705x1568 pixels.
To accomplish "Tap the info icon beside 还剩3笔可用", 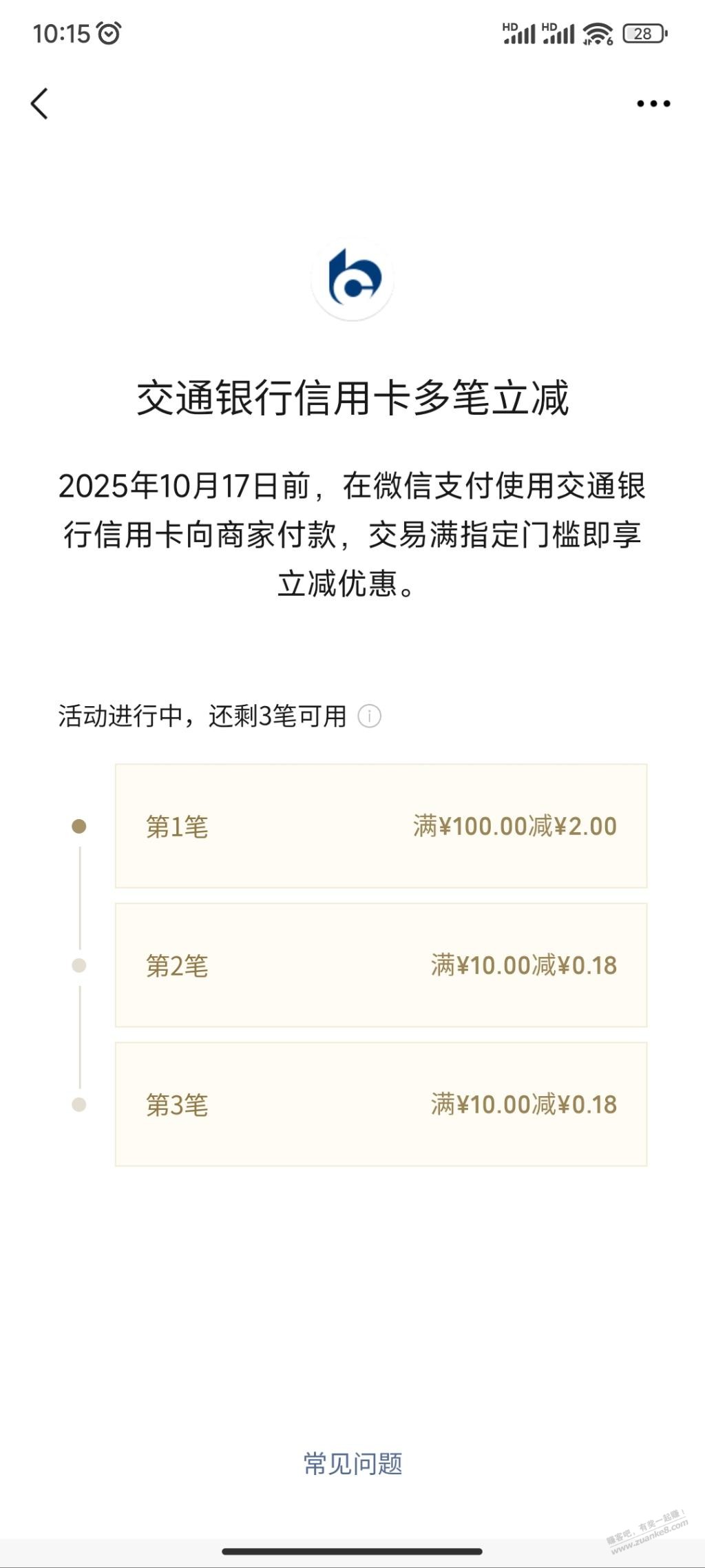I will tap(370, 716).
